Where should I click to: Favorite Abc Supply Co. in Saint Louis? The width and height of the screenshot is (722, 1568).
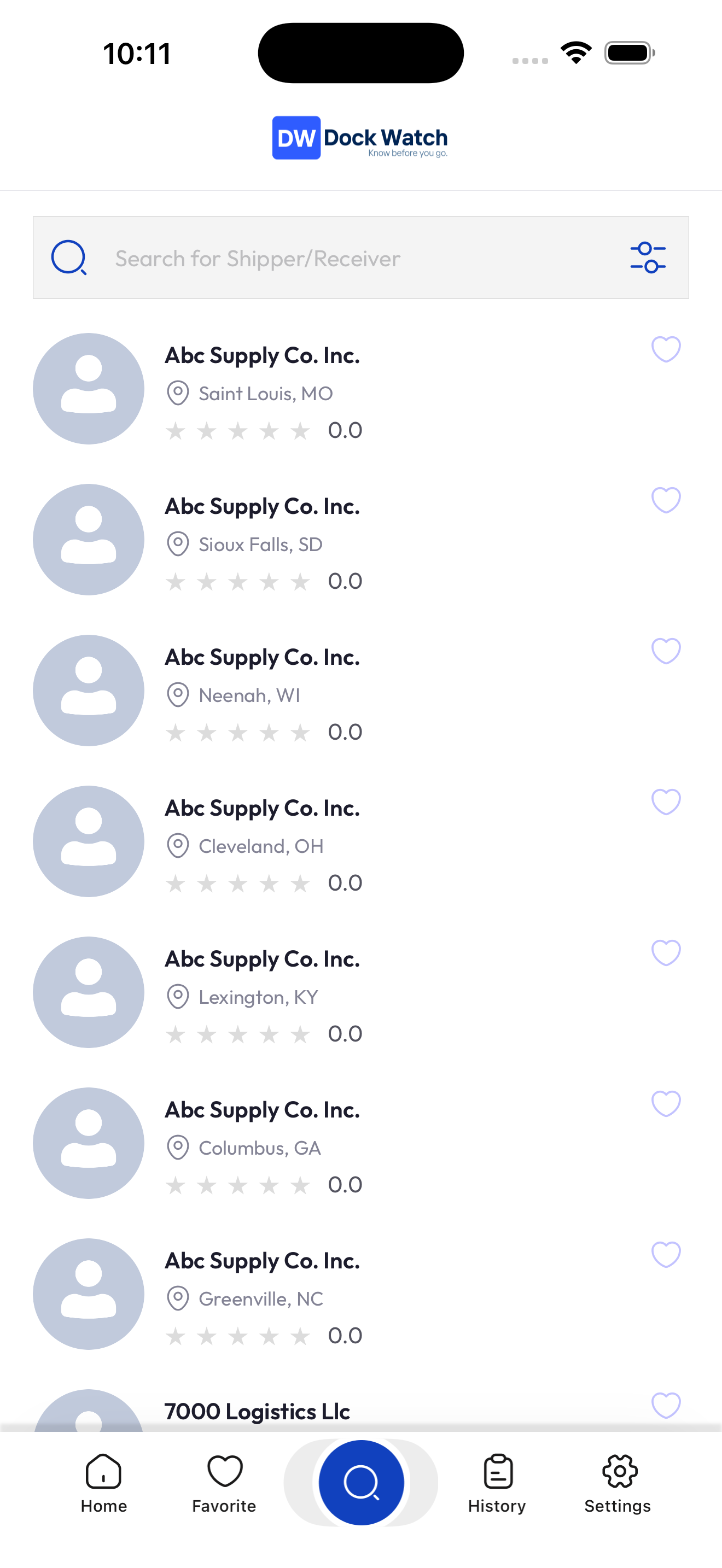(x=667, y=349)
